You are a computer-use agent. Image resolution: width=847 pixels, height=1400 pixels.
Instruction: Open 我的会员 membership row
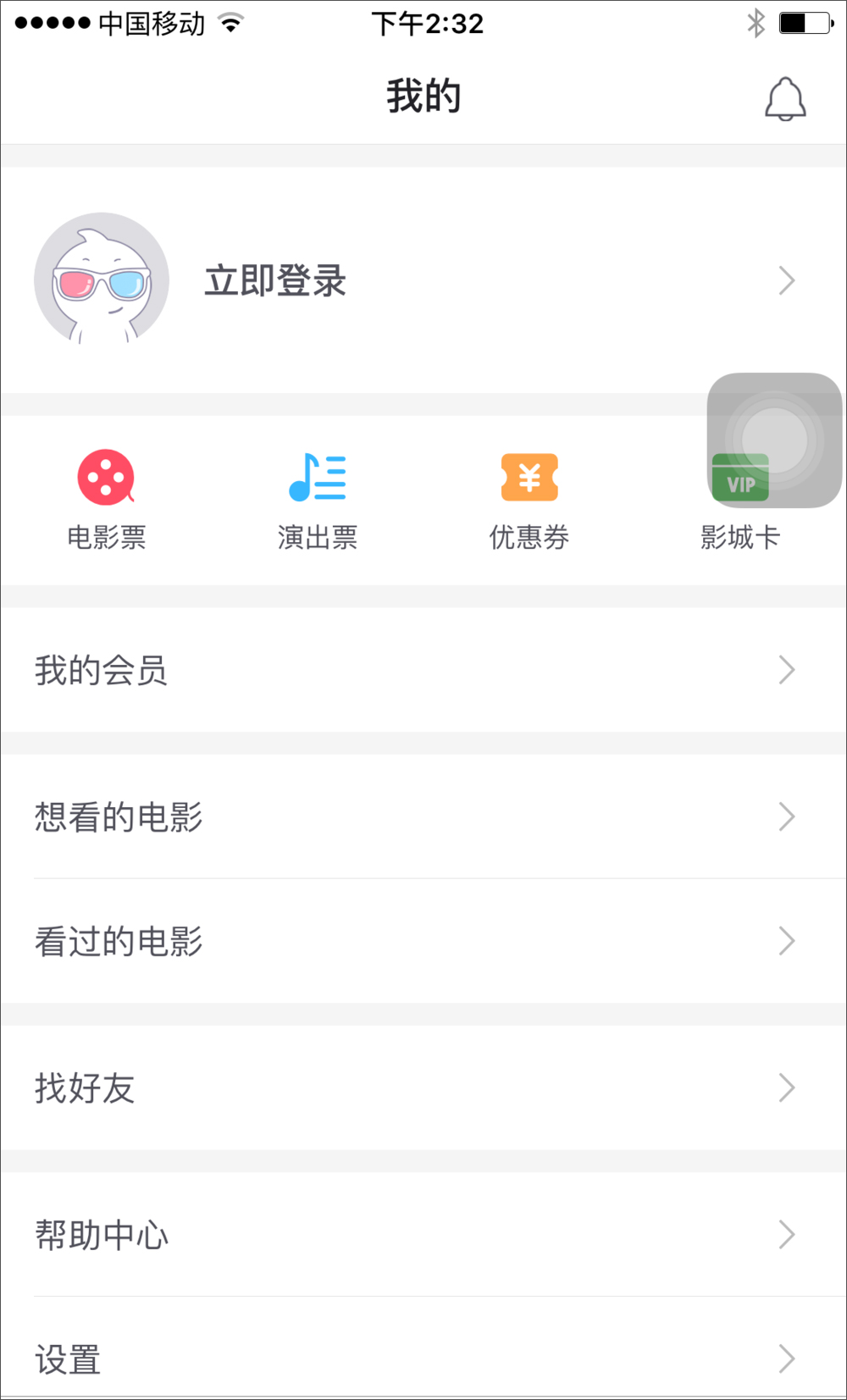423,670
